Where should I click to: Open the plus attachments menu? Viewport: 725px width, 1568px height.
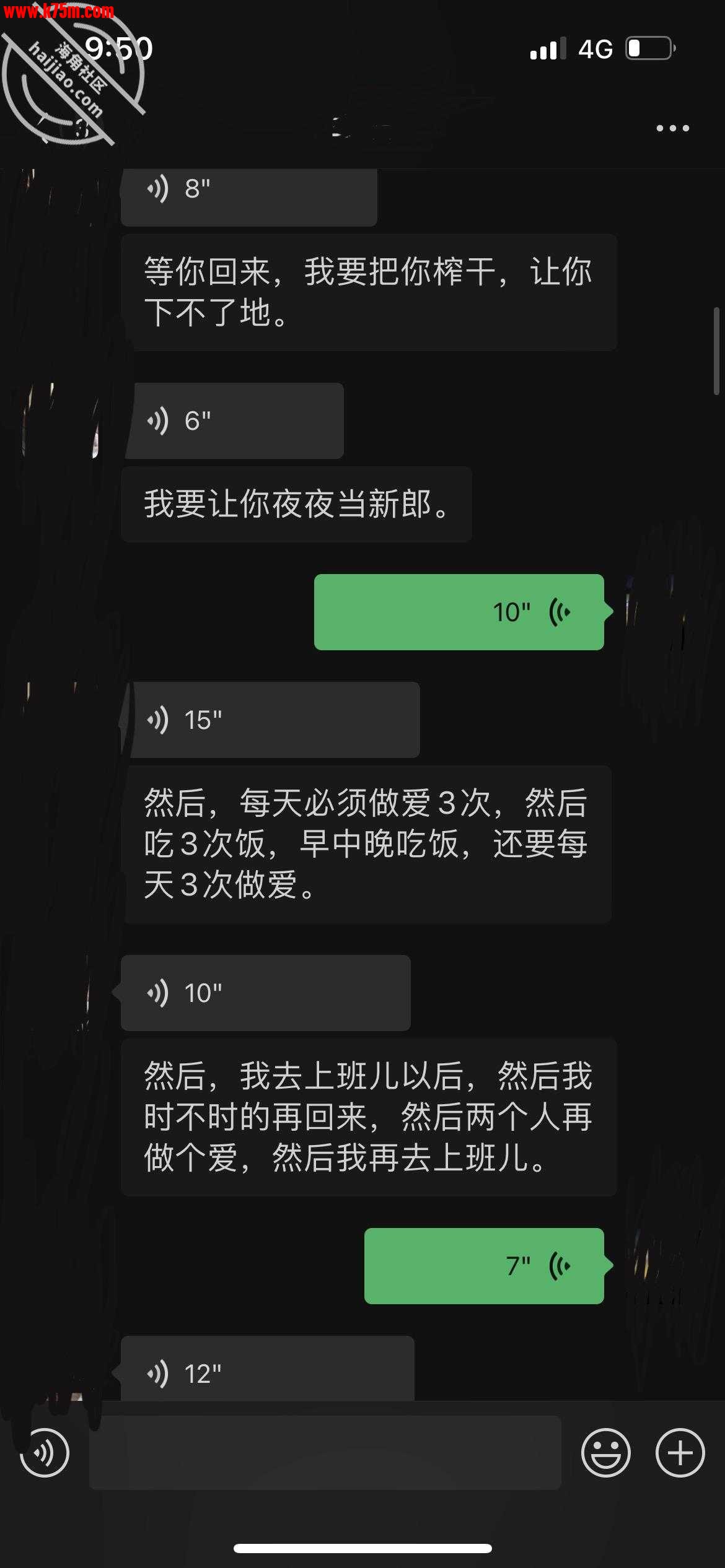680,1453
